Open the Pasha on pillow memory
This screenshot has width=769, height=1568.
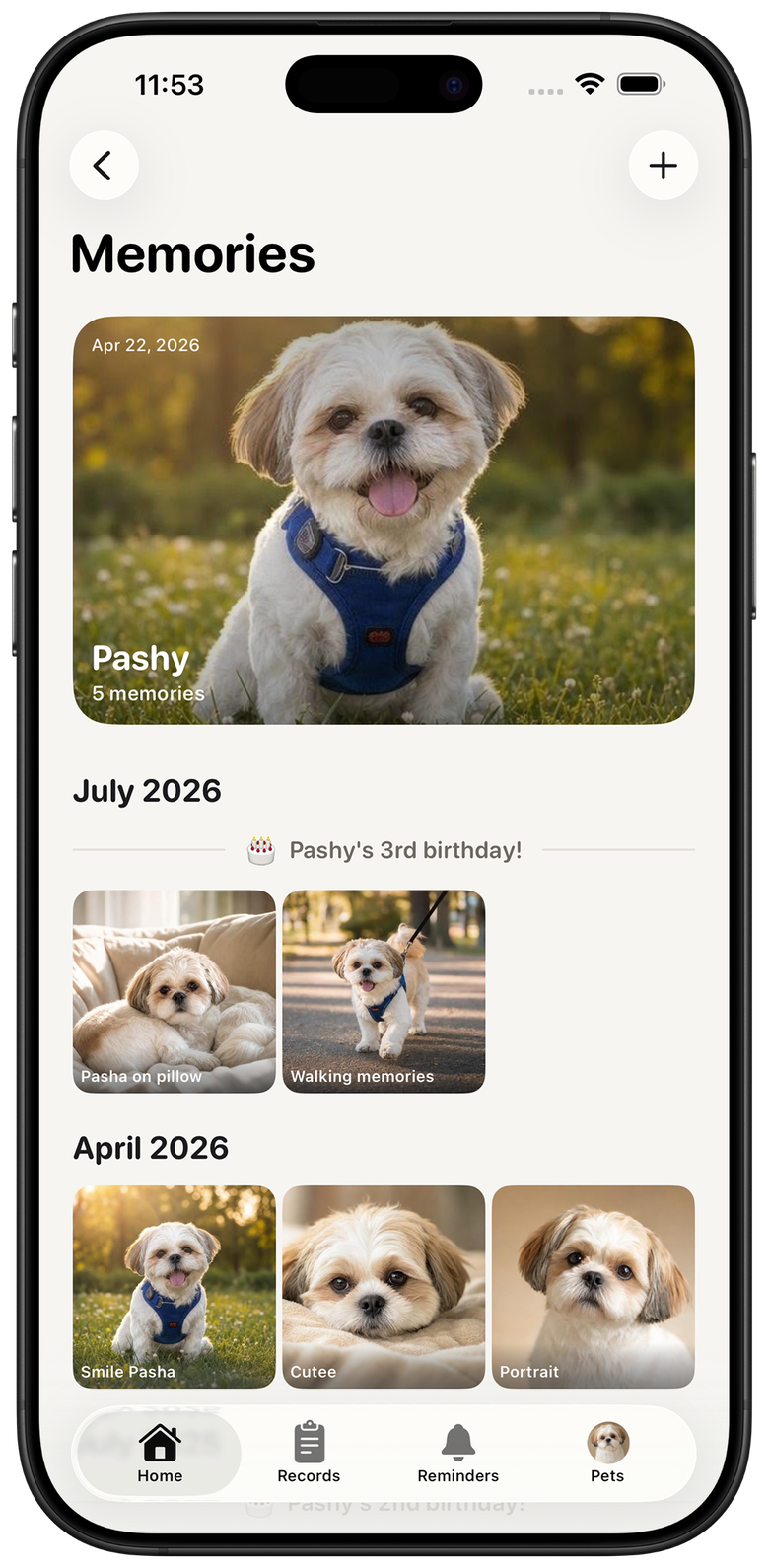click(175, 991)
